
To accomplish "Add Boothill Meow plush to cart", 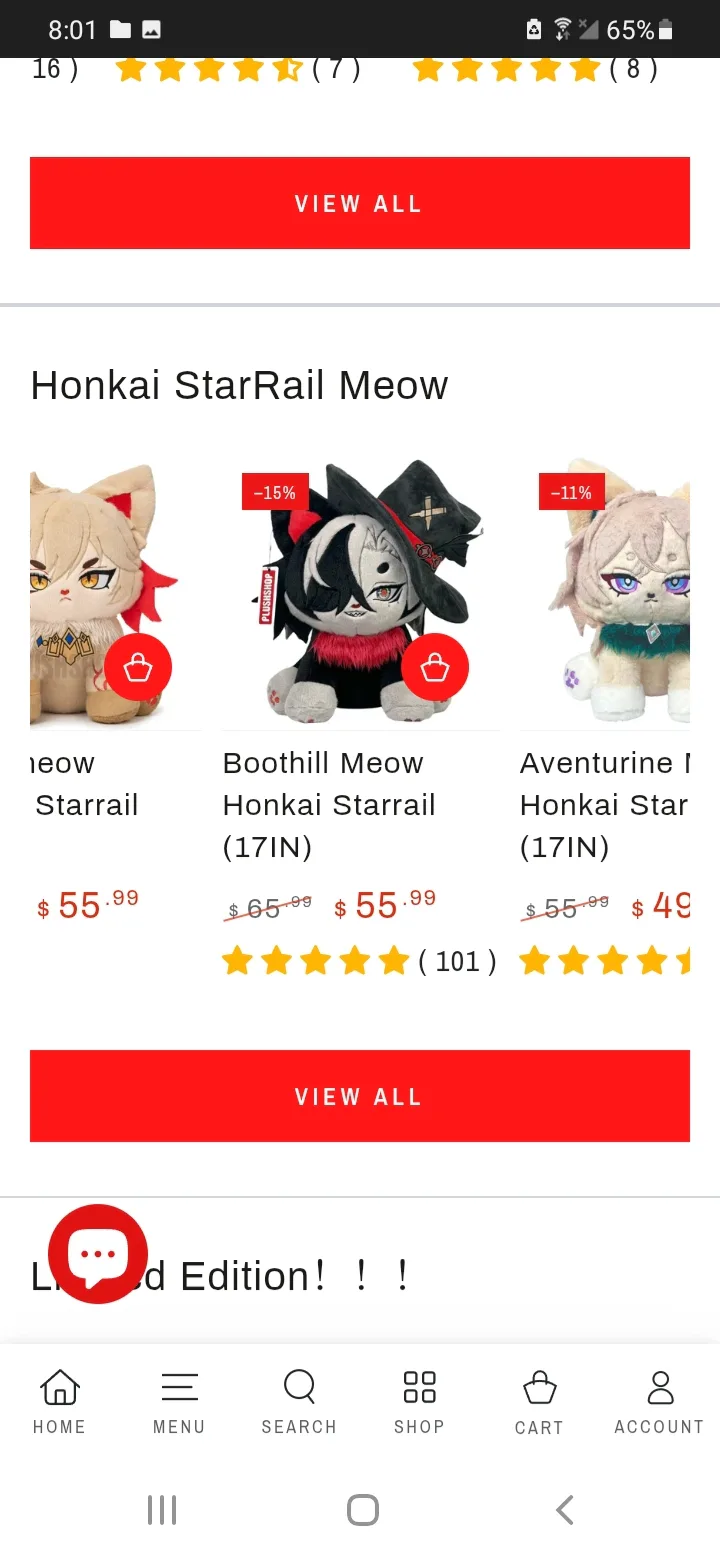I will [x=435, y=667].
